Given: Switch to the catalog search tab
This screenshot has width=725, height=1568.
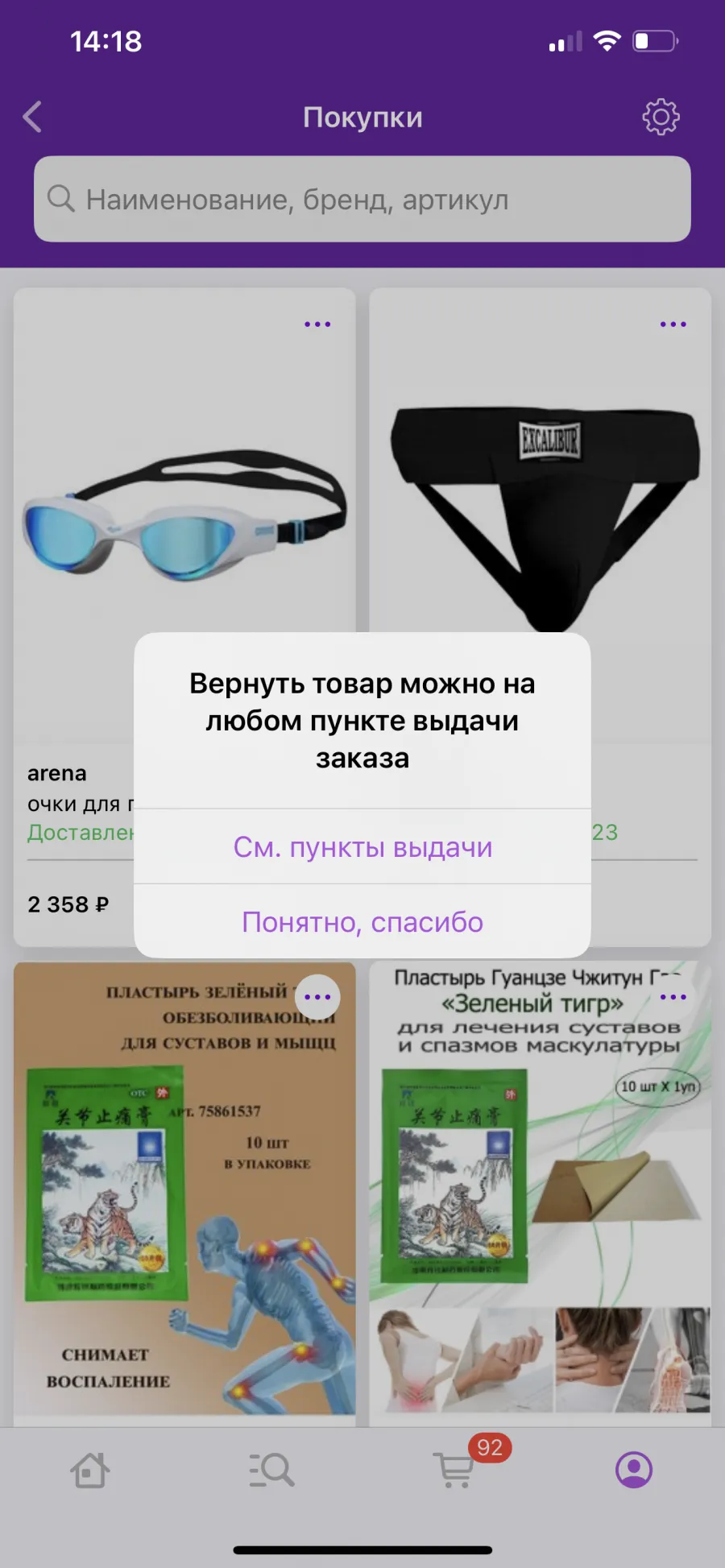Looking at the screenshot, I should click(x=271, y=1470).
